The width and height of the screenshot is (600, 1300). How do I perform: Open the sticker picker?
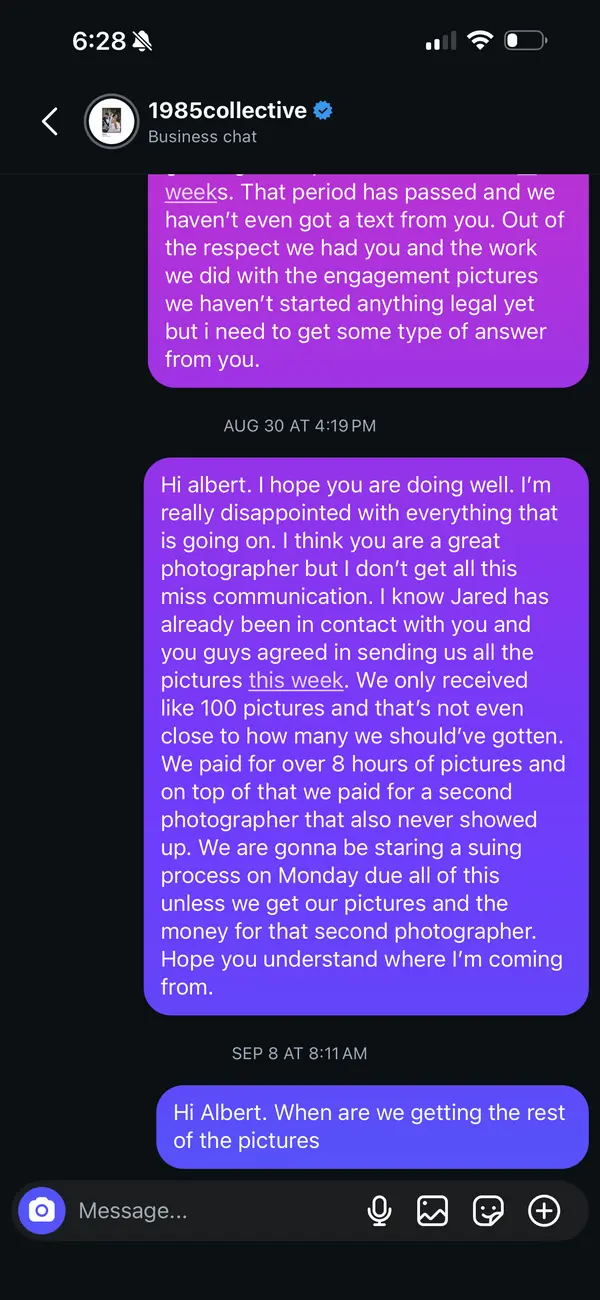pos(488,1211)
